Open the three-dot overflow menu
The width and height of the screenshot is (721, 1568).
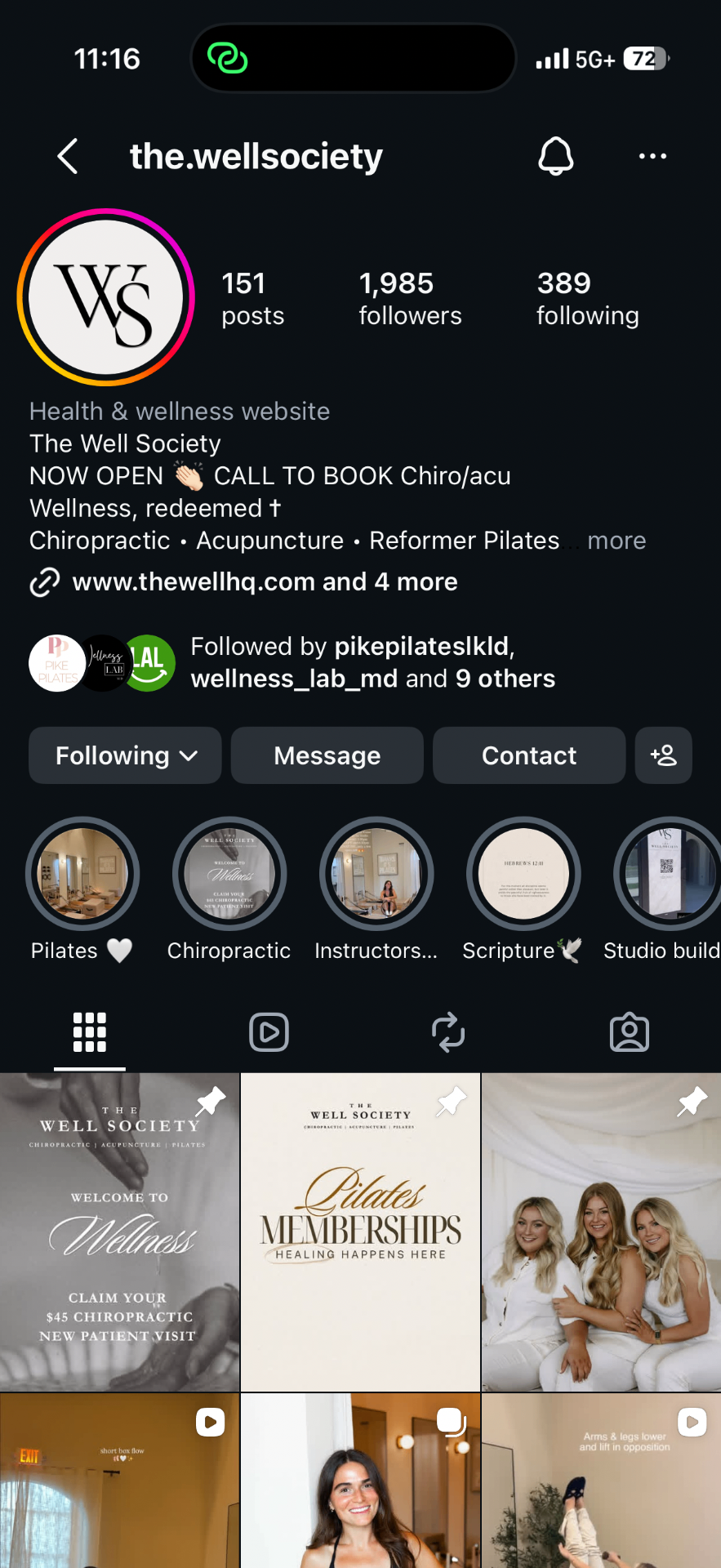point(652,156)
